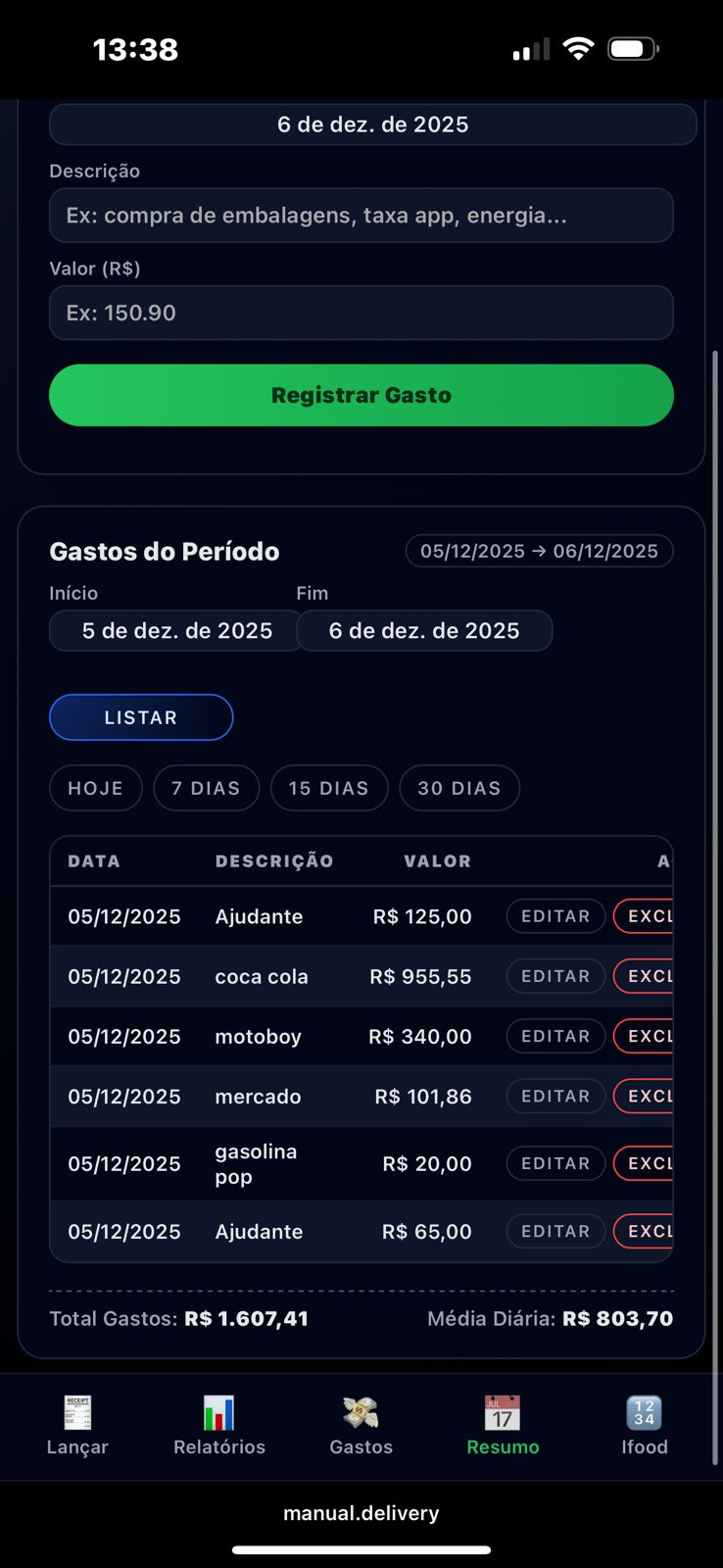Enable the 7 DIAS filter
Image resolution: width=723 pixels, height=1568 pixels.
pos(206,788)
